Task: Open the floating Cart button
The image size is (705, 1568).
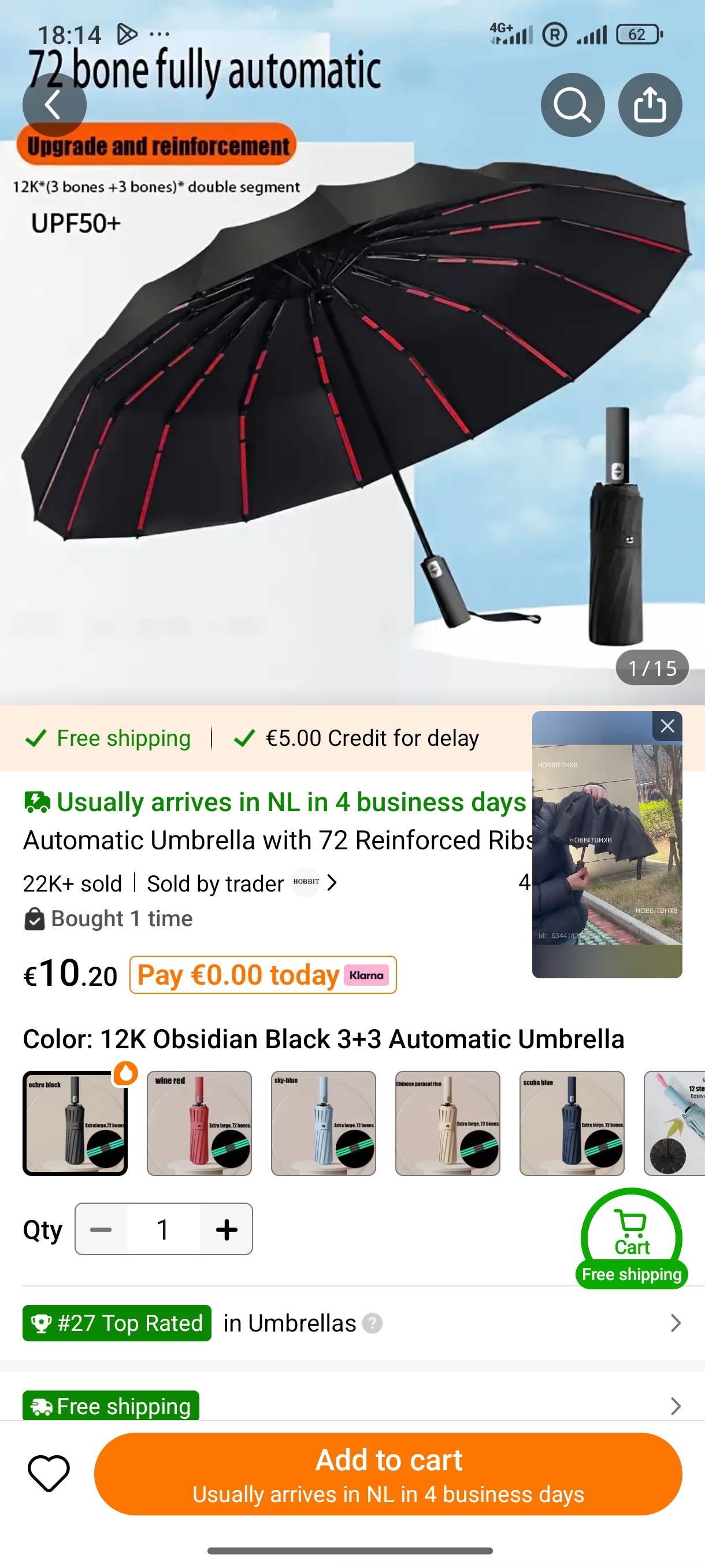Action: point(632,1237)
